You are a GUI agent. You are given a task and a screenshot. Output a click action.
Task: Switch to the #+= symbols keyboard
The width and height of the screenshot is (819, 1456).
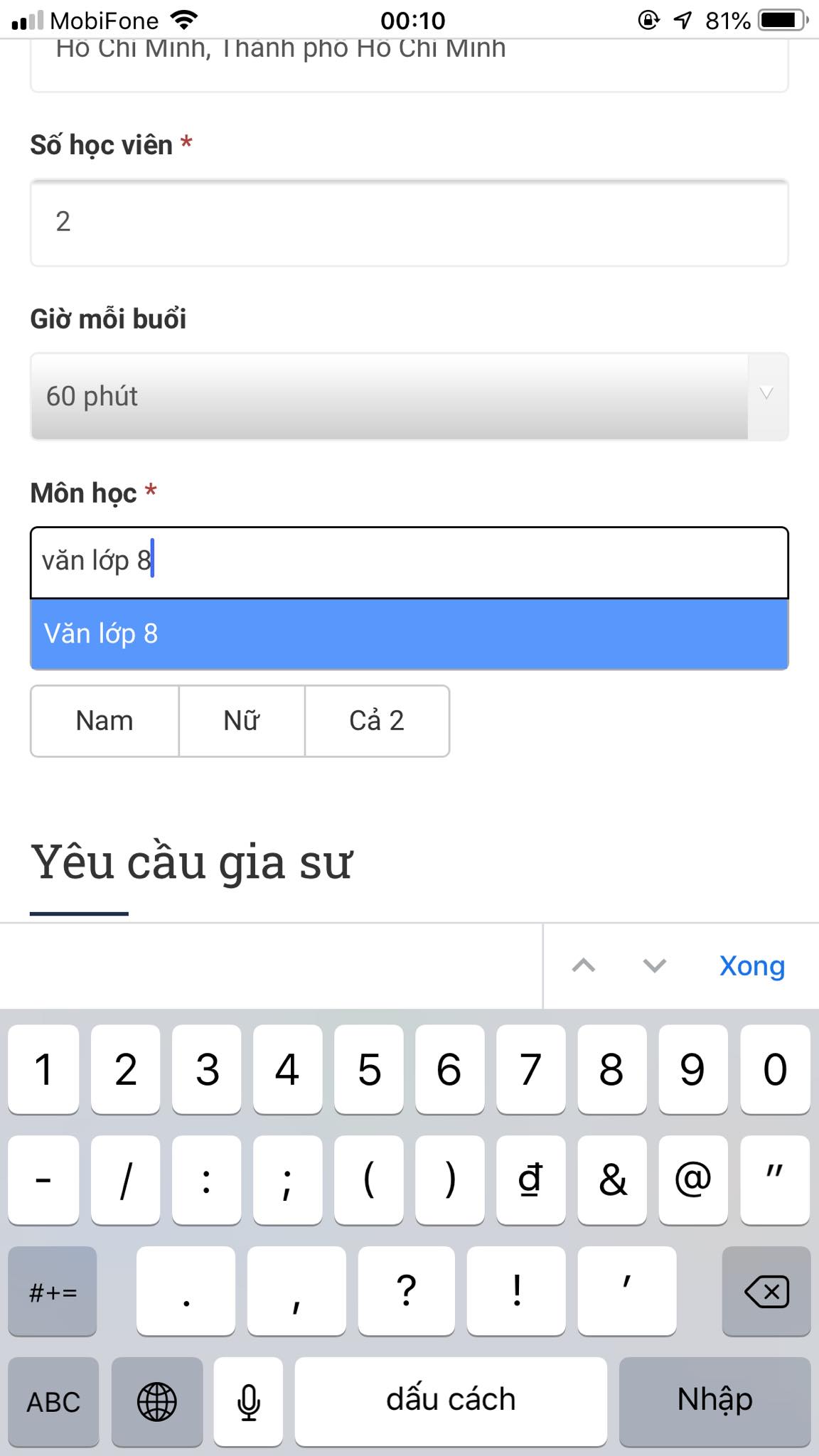tap(53, 1292)
